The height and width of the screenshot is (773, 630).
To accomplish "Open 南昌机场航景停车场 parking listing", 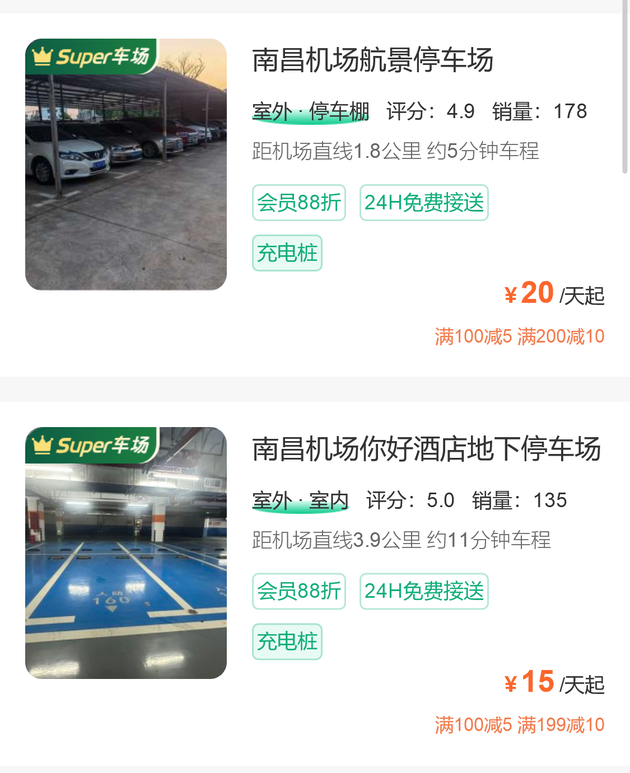I will coord(372,61).
